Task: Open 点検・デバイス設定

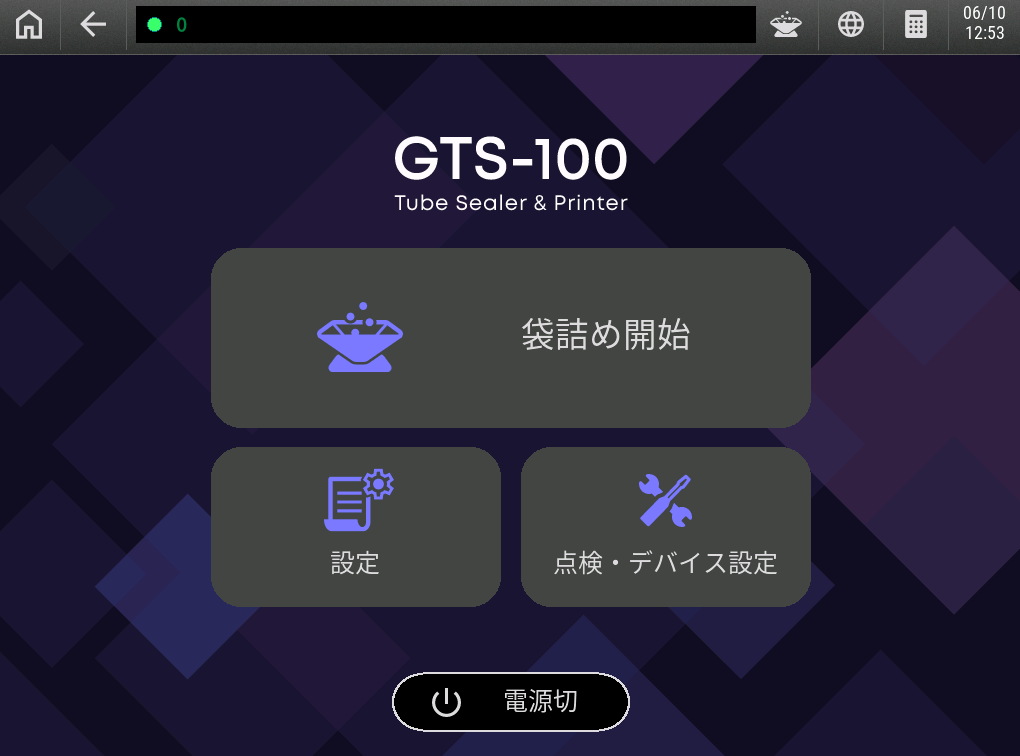Action: coord(665,527)
